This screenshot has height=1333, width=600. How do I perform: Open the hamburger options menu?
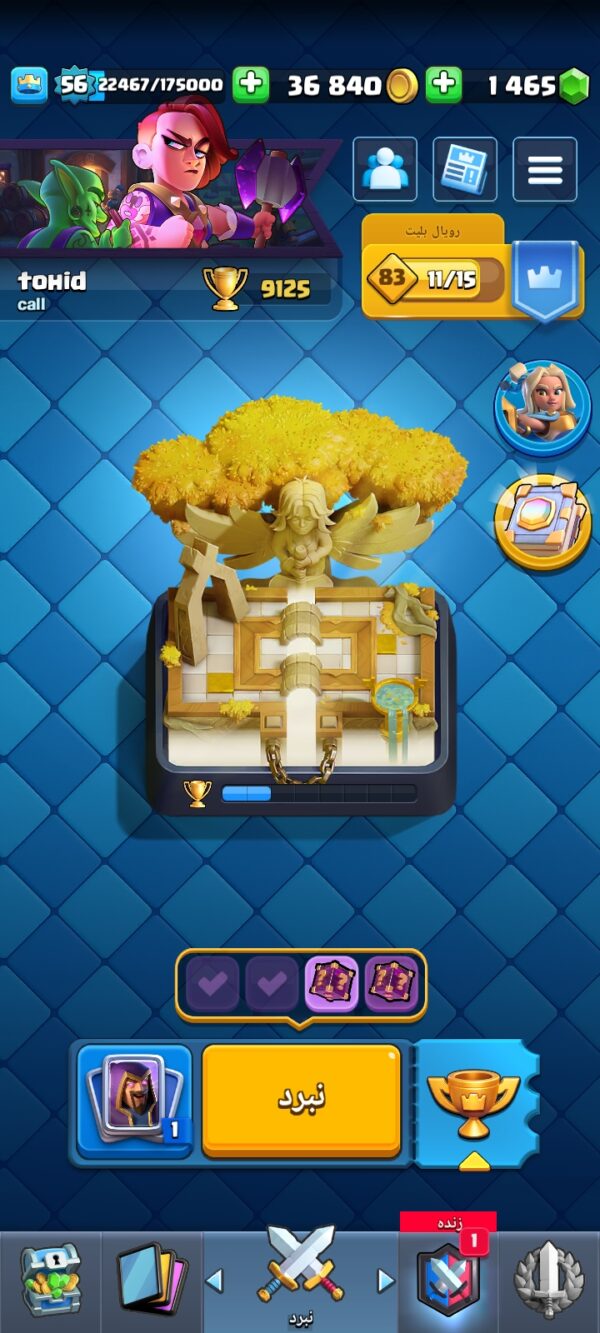coord(545,169)
